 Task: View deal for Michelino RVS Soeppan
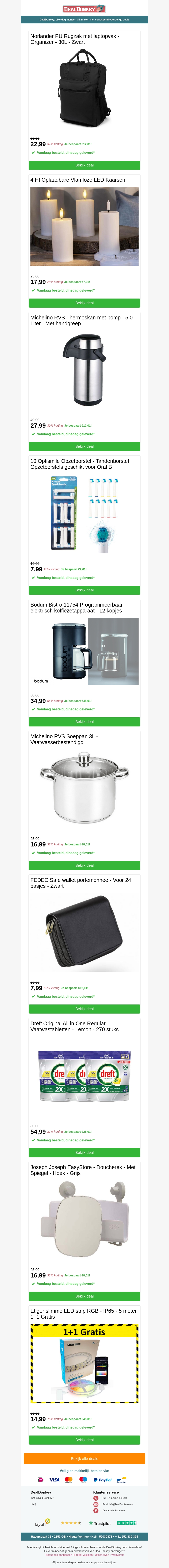pos(84,865)
